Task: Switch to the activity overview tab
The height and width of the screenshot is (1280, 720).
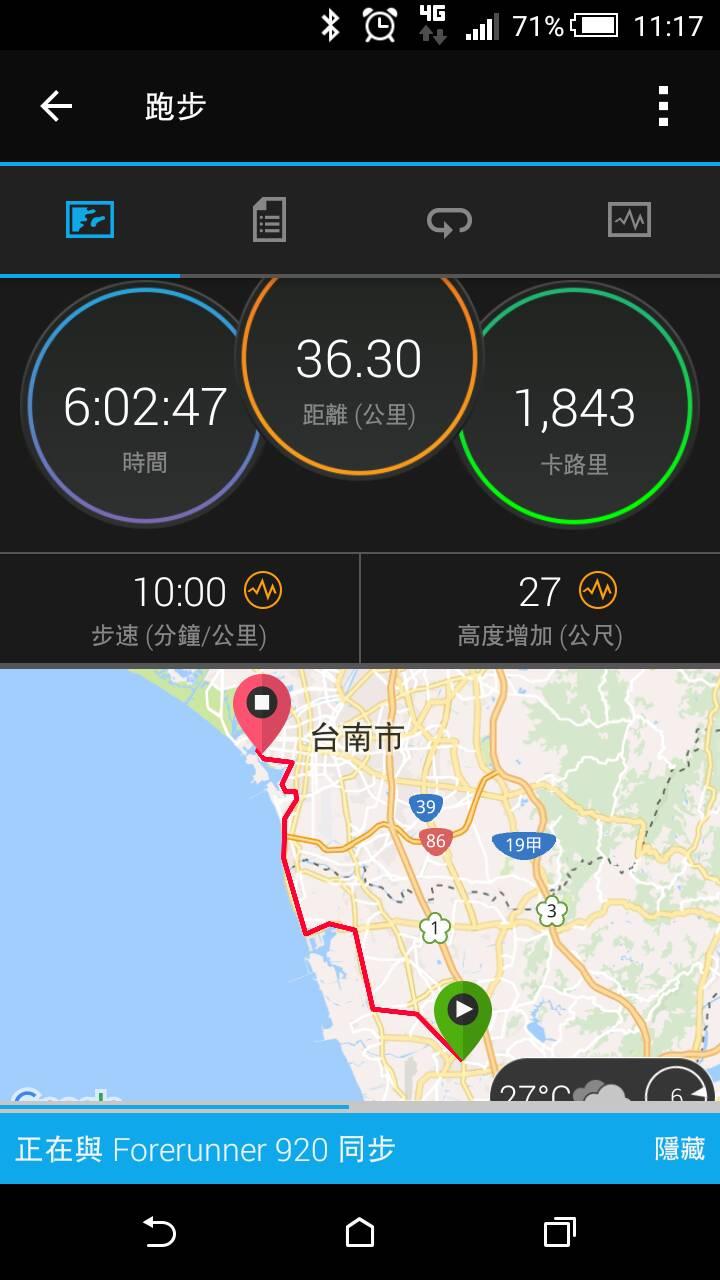Action: pos(90,220)
